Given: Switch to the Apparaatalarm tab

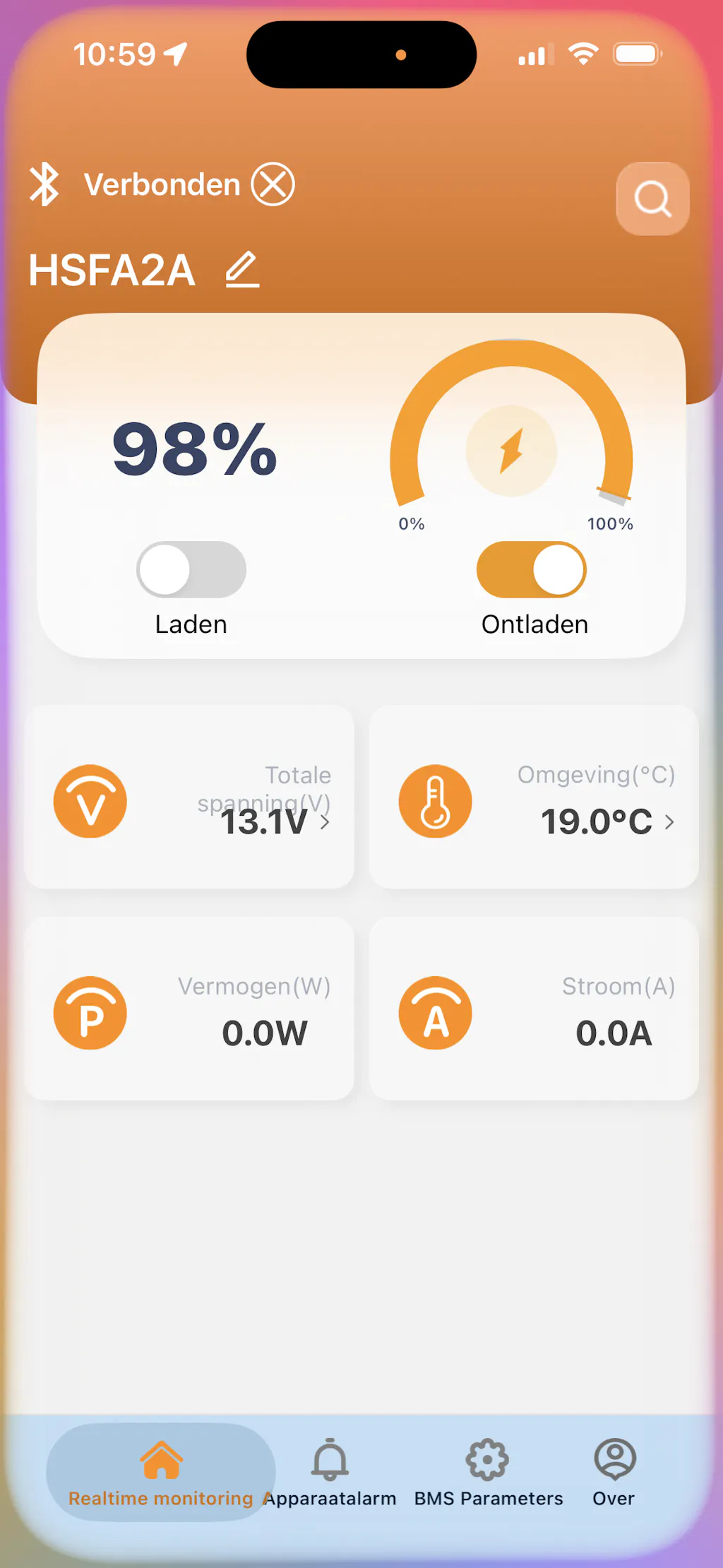Looking at the screenshot, I should click(330, 1472).
